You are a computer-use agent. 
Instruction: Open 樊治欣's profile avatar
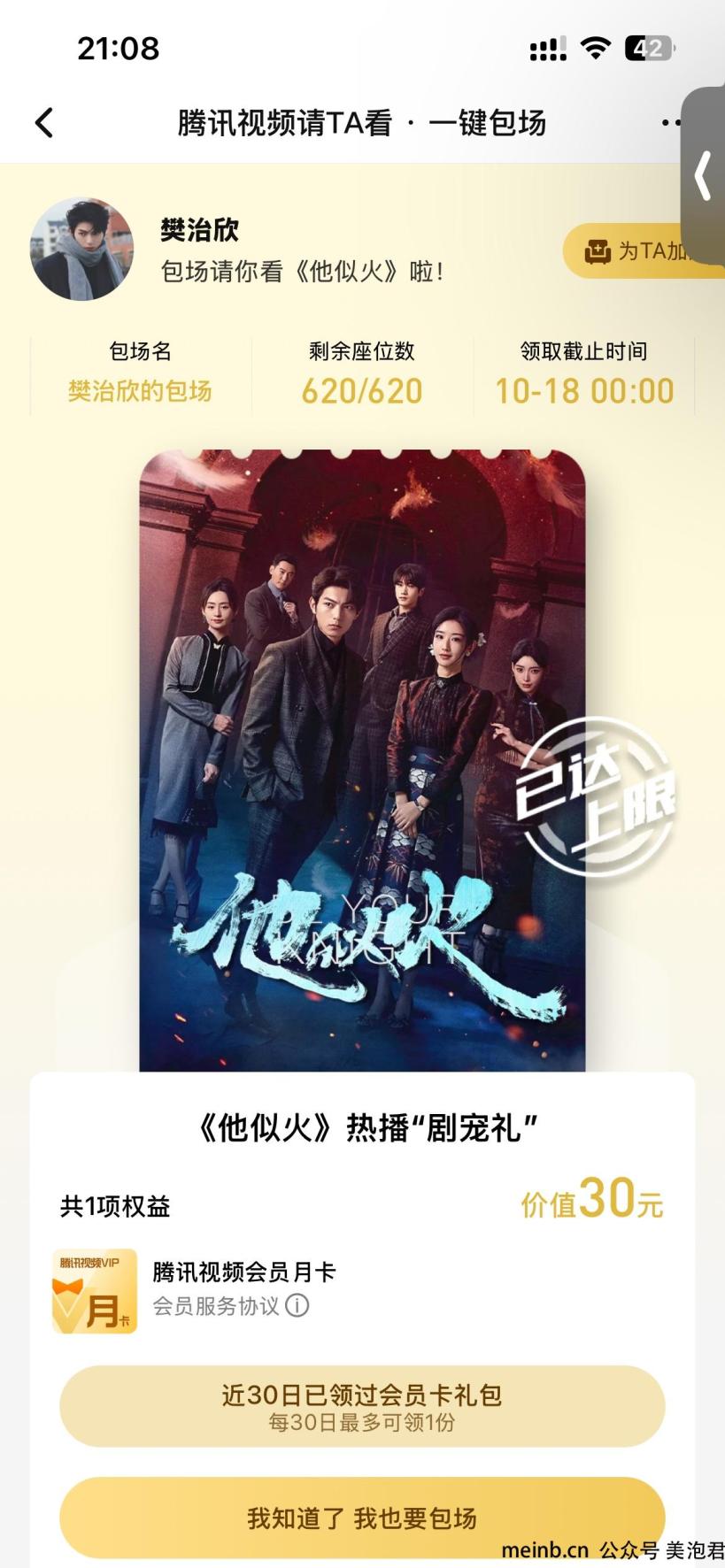(81, 250)
